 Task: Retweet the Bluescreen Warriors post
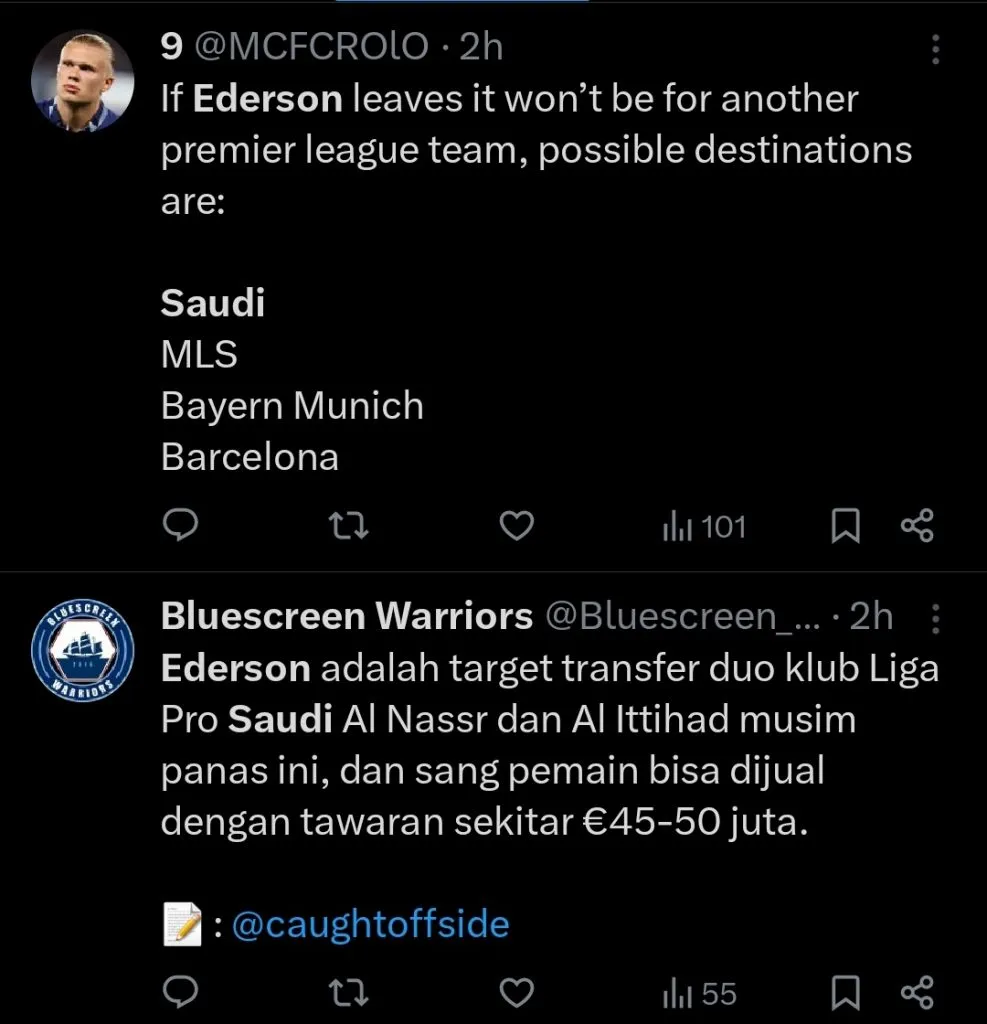348,991
